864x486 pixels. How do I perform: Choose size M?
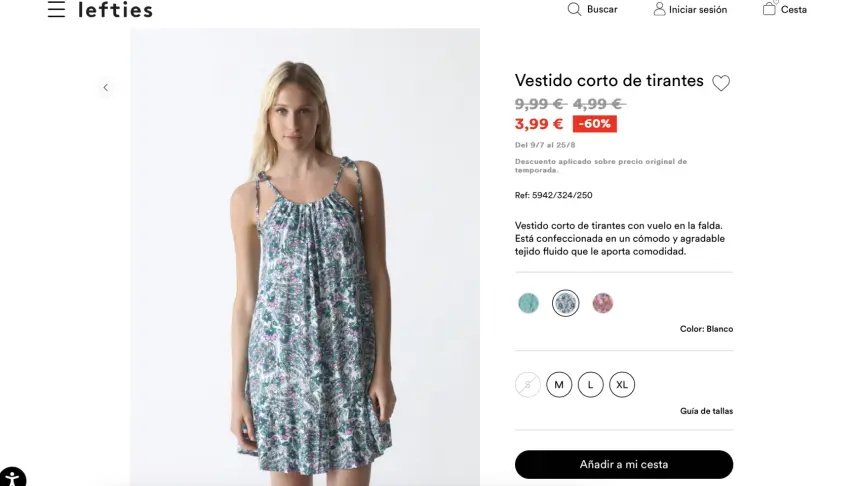coord(559,385)
